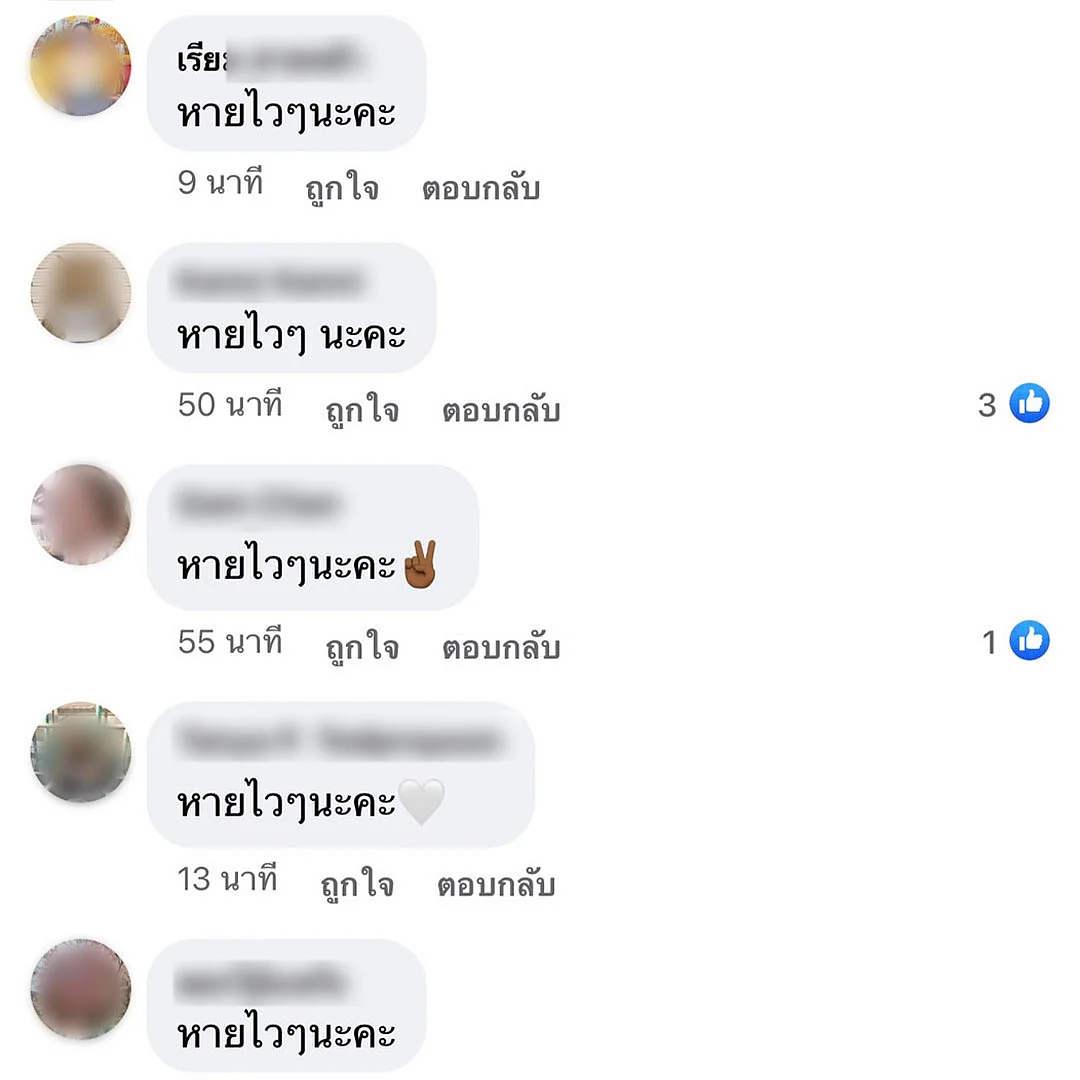1080x1080 pixels.
Task: Reply to the comment posted 9 นาที ago
Action: [x=481, y=188]
